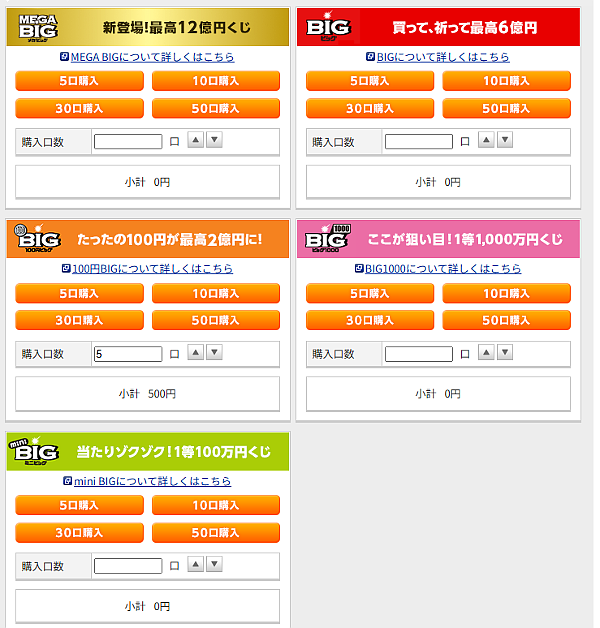Choose 10口購入 for BIG lottery

tap(506, 81)
